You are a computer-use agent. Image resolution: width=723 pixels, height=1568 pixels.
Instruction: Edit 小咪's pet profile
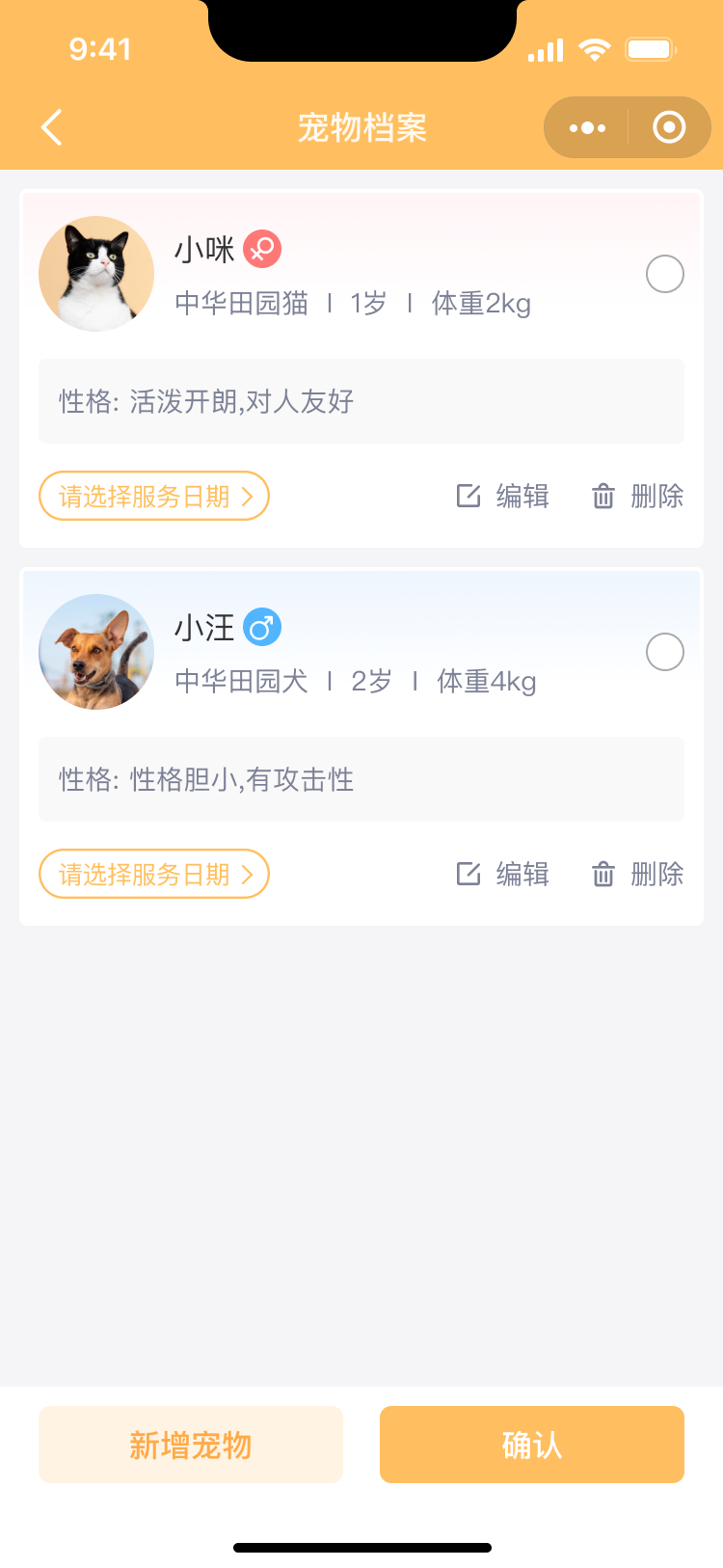click(x=502, y=496)
